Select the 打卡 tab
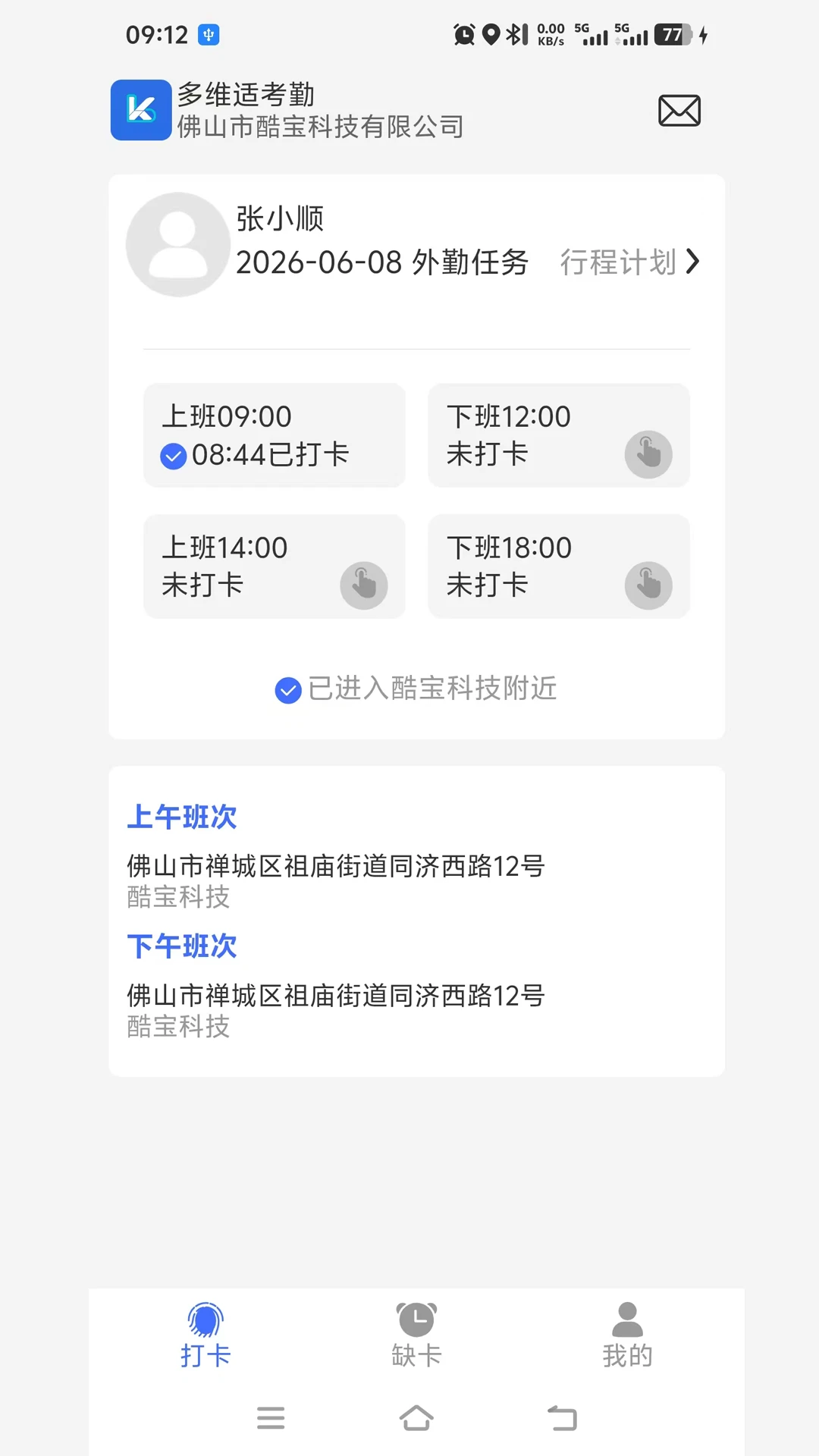 206,1335
